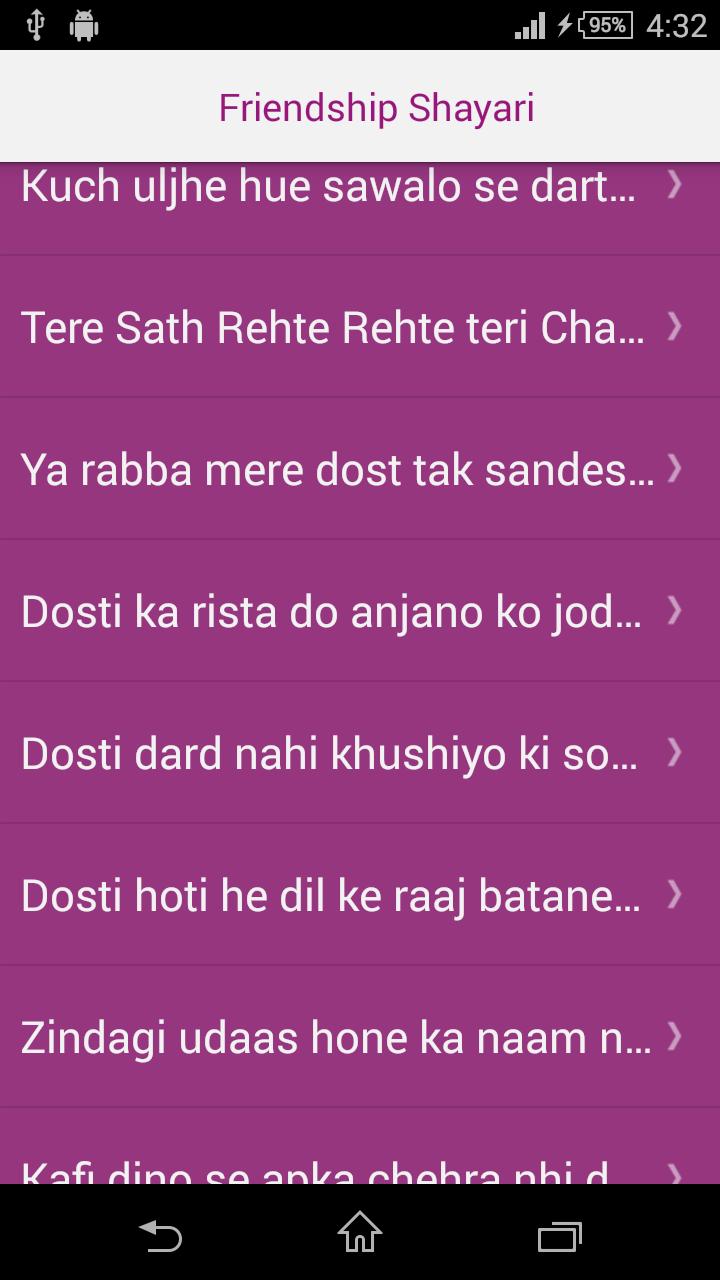
Task: Tap the Android debugging icon in status bar
Action: (84, 24)
